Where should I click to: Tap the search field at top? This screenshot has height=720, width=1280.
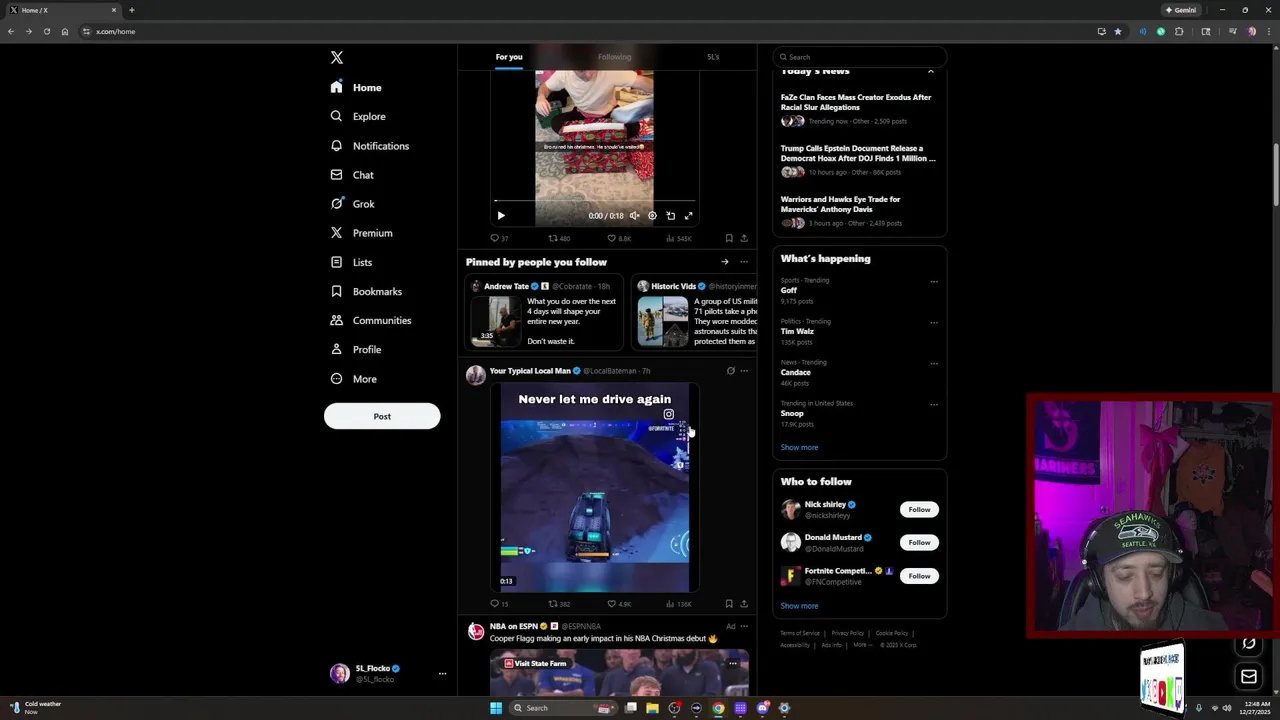pos(860,57)
